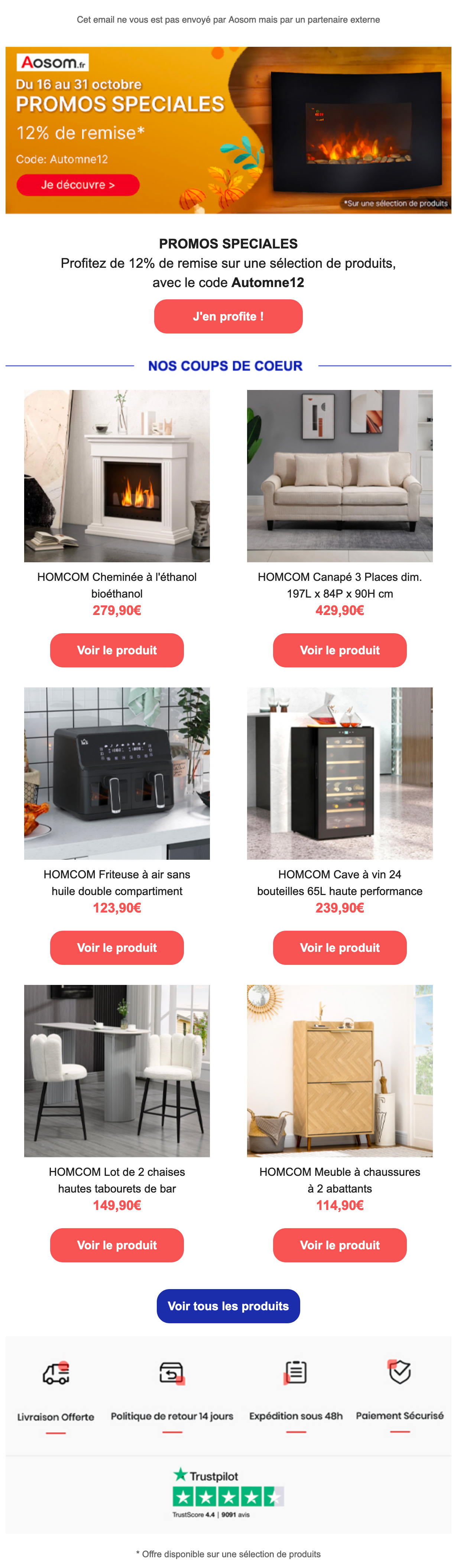Tap the 'Je découvre >' banner button

click(x=78, y=185)
